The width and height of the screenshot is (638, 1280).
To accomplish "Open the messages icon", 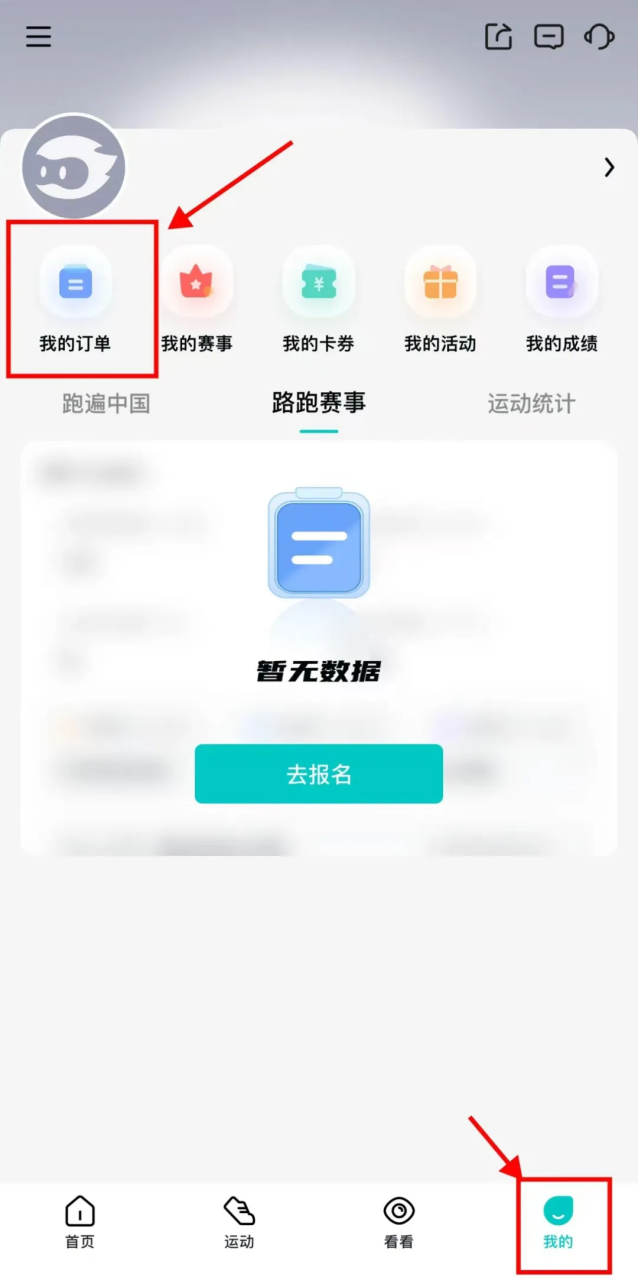I will (x=548, y=37).
